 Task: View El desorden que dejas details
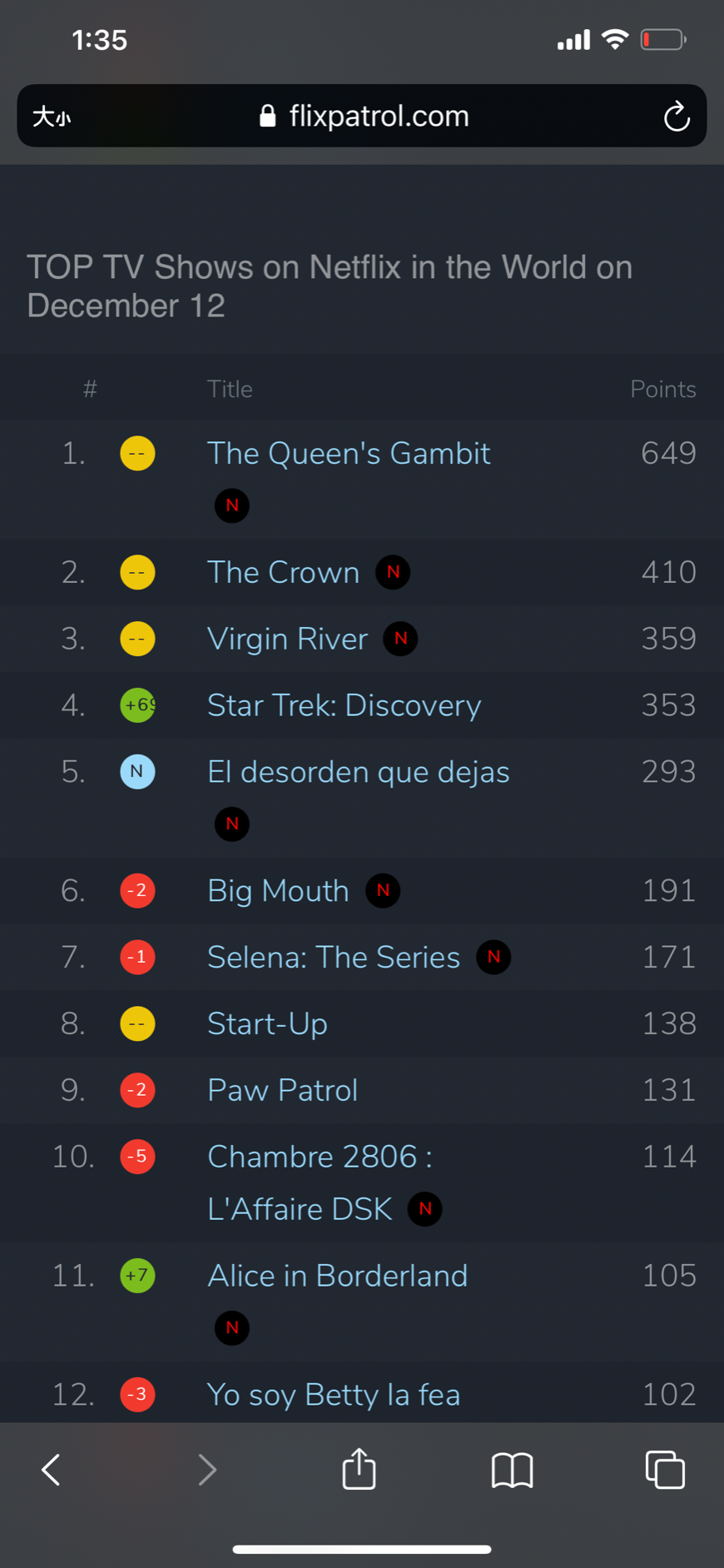click(358, 773)
